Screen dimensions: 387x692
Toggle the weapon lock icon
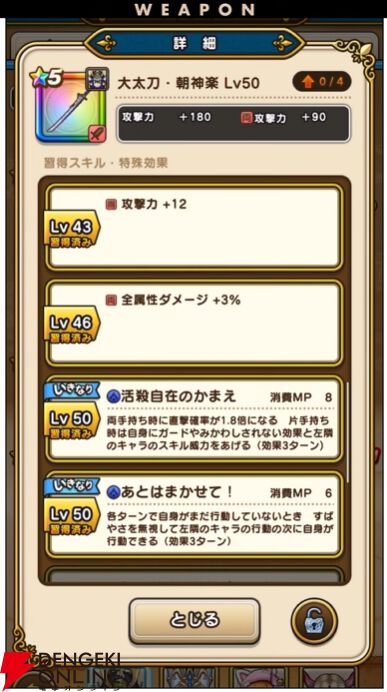coord(314,621)
